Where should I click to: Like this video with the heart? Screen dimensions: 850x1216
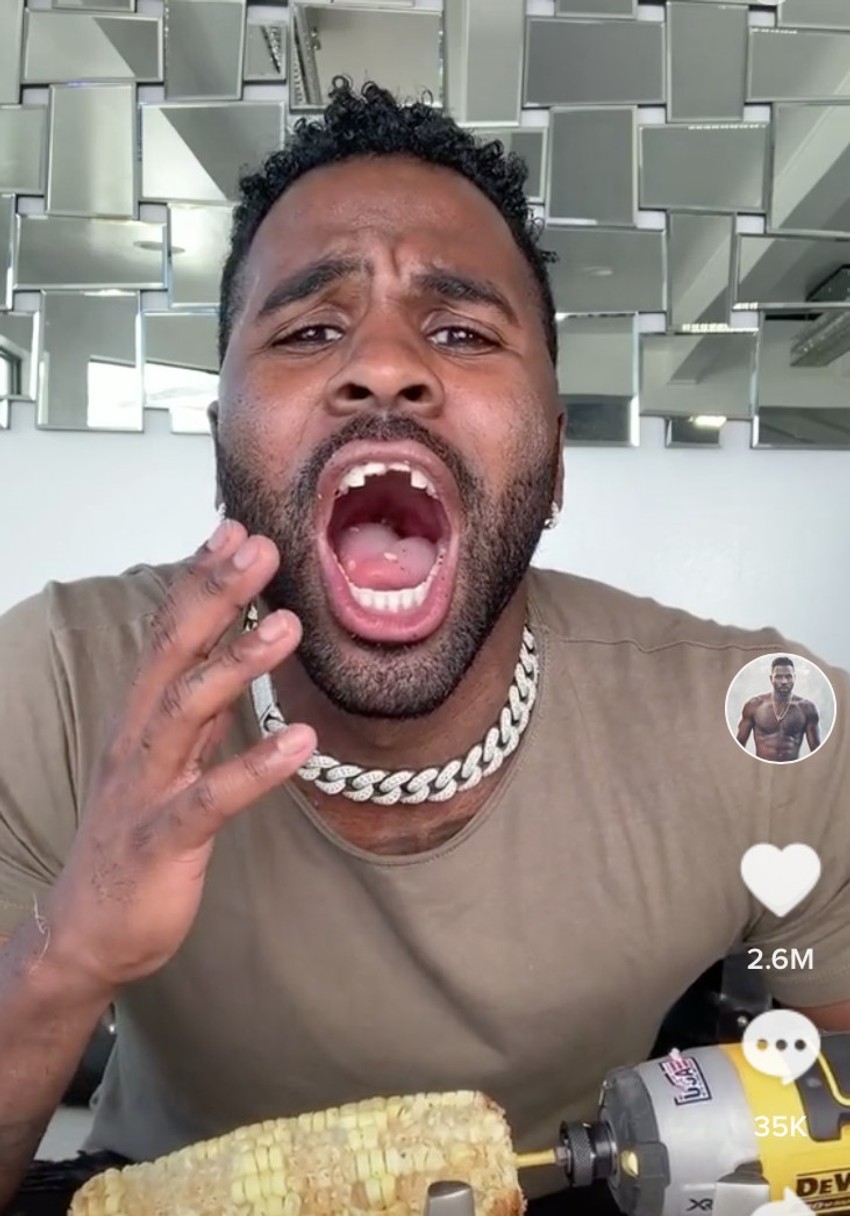tap(780, 878)
